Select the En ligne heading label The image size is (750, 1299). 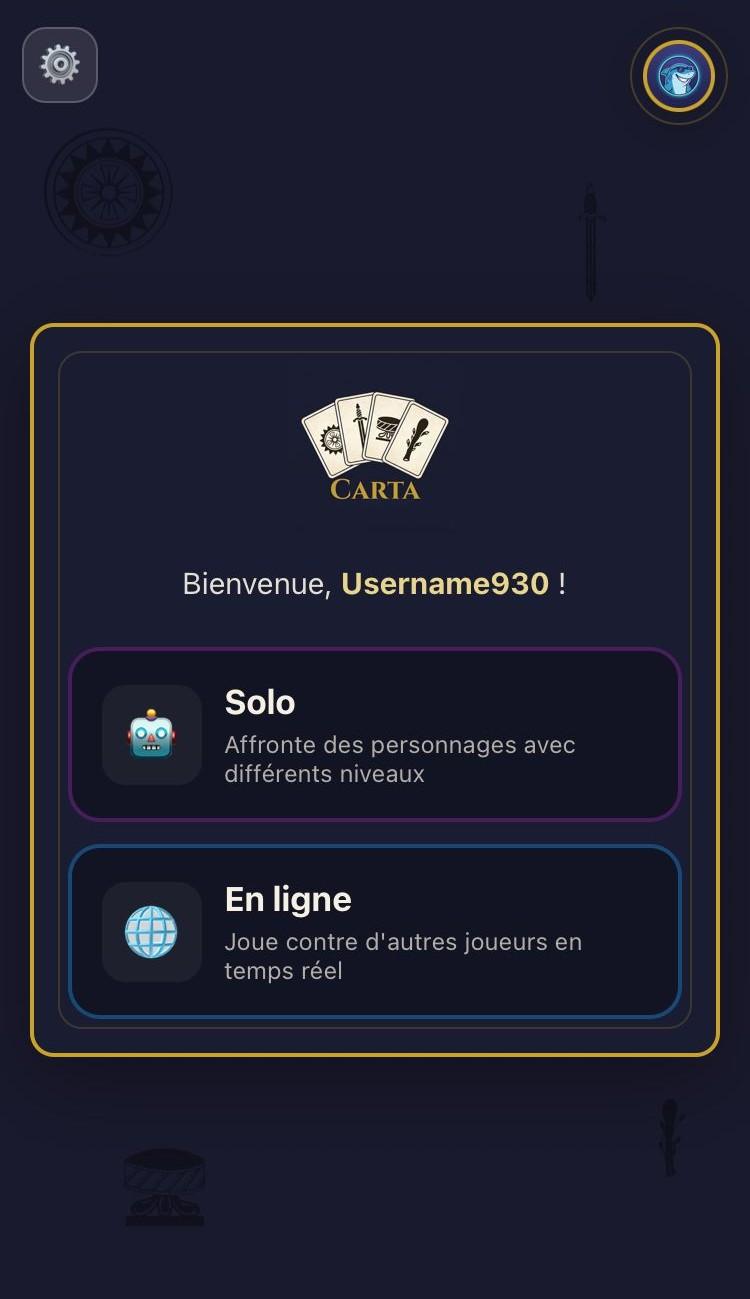pyautogui.click(x=289, y=898)
